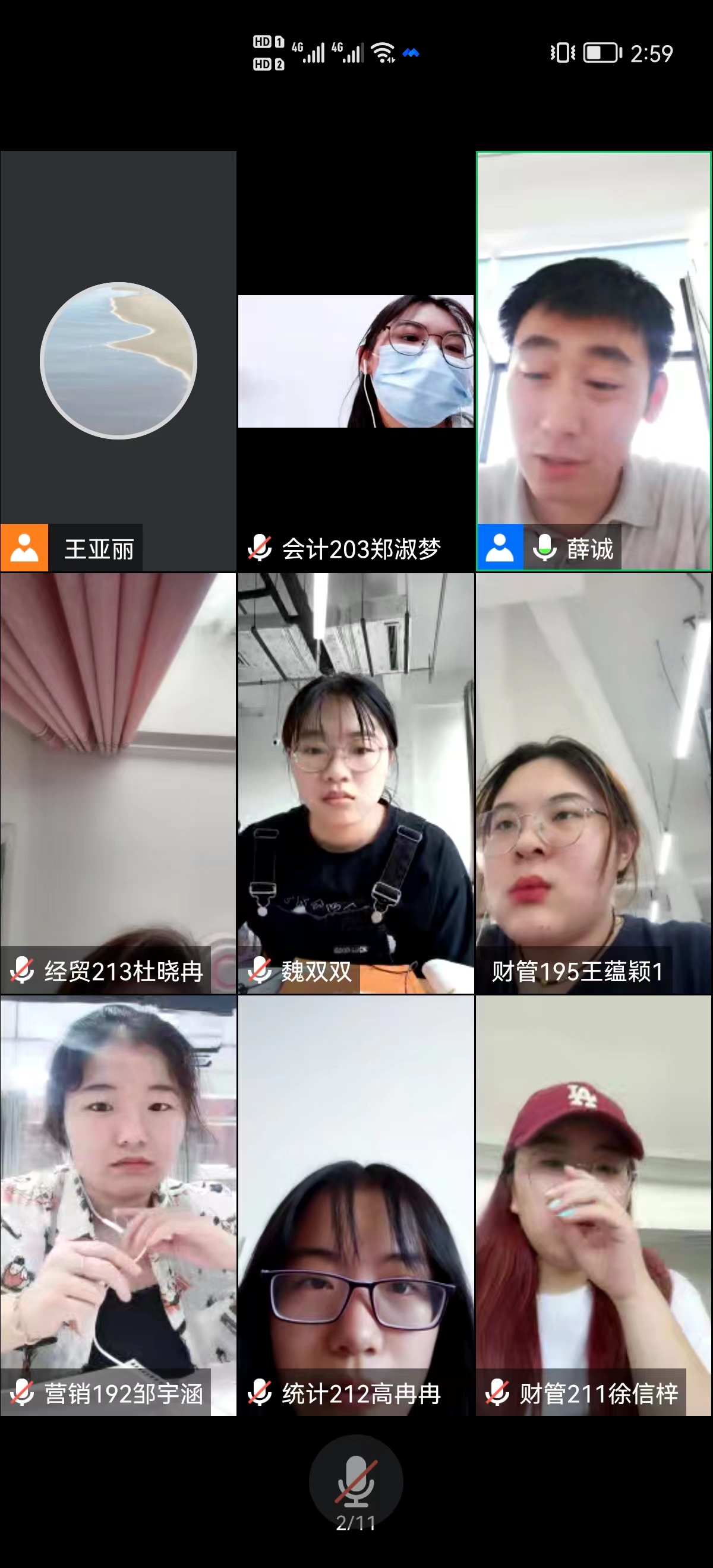Select the 会计203郑淑梦 video tile
The image size is (713, 1568).
coord(355,362)
